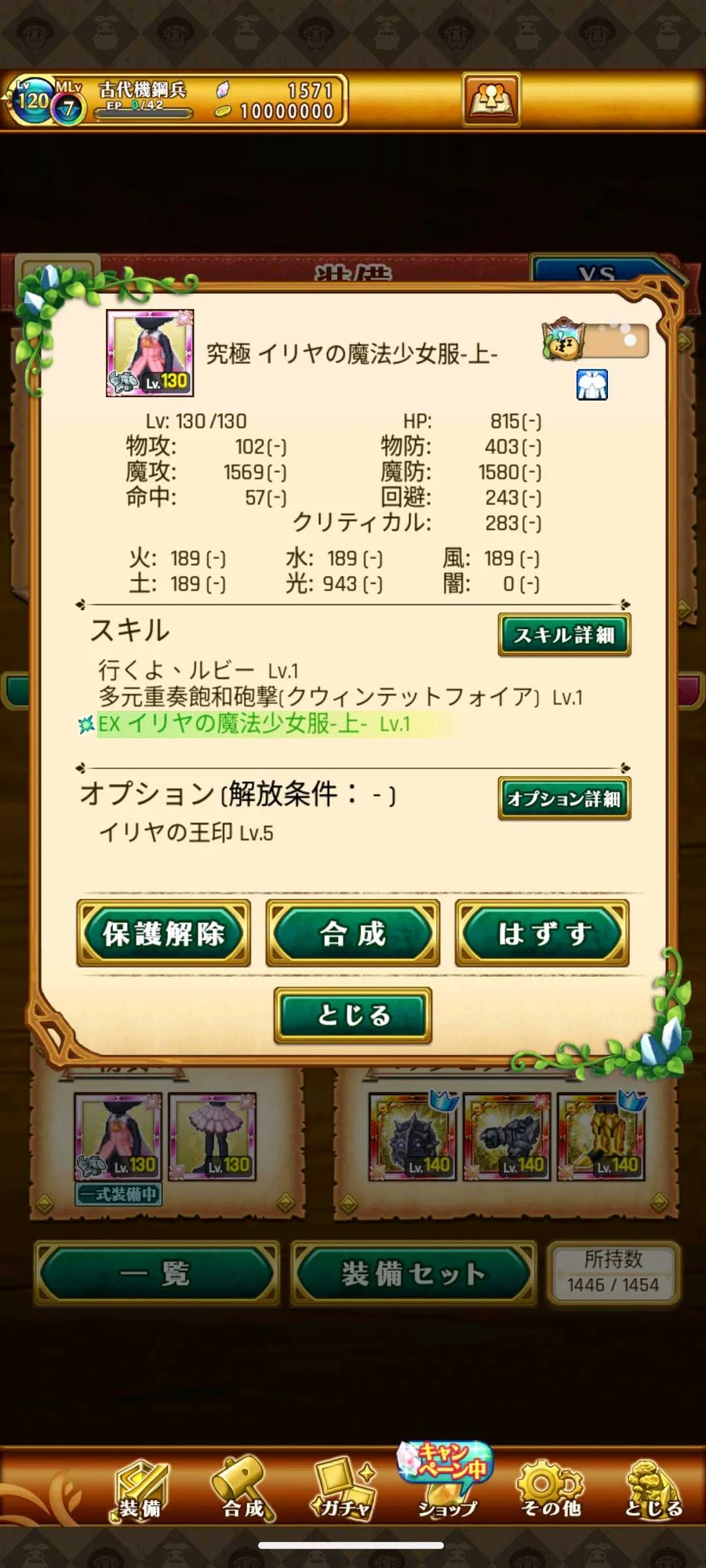
Task: Open その他 settings tab
Action: [x=551, y=1490]
